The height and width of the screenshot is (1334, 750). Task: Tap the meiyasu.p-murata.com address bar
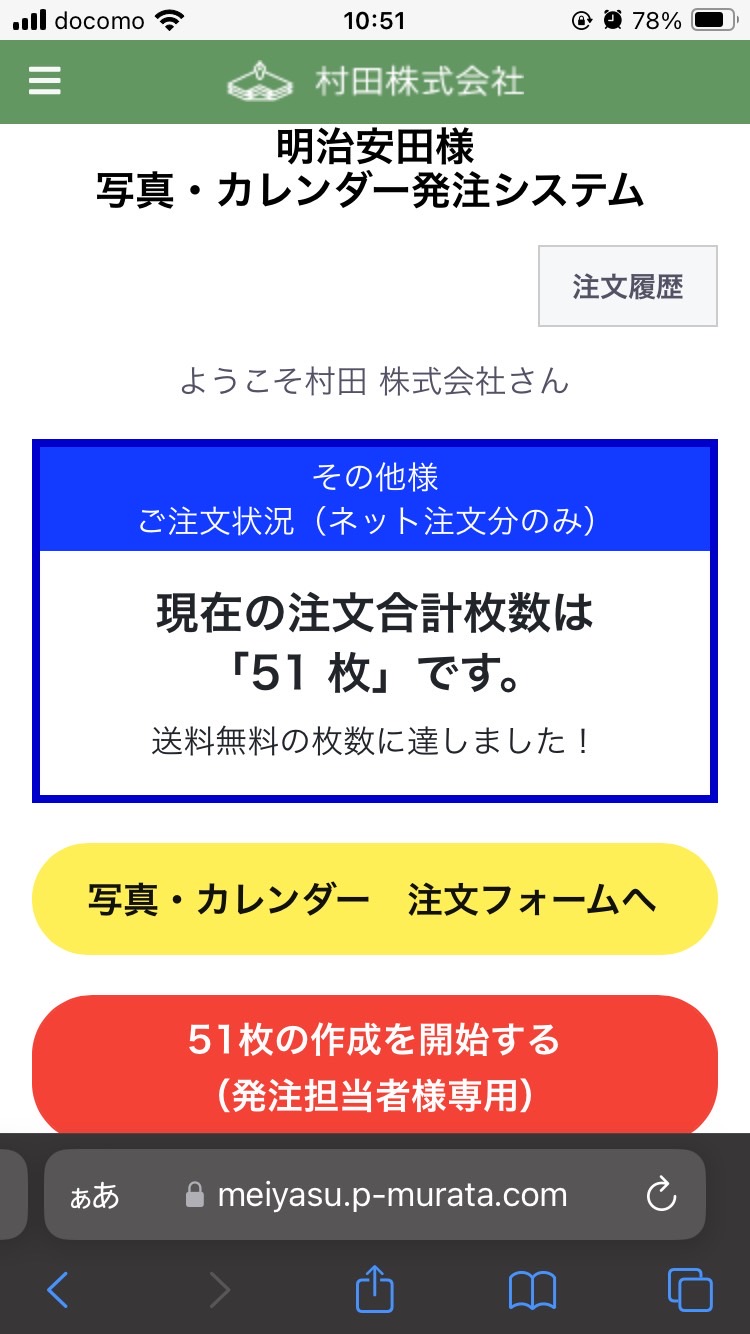tap(390, 1194)
